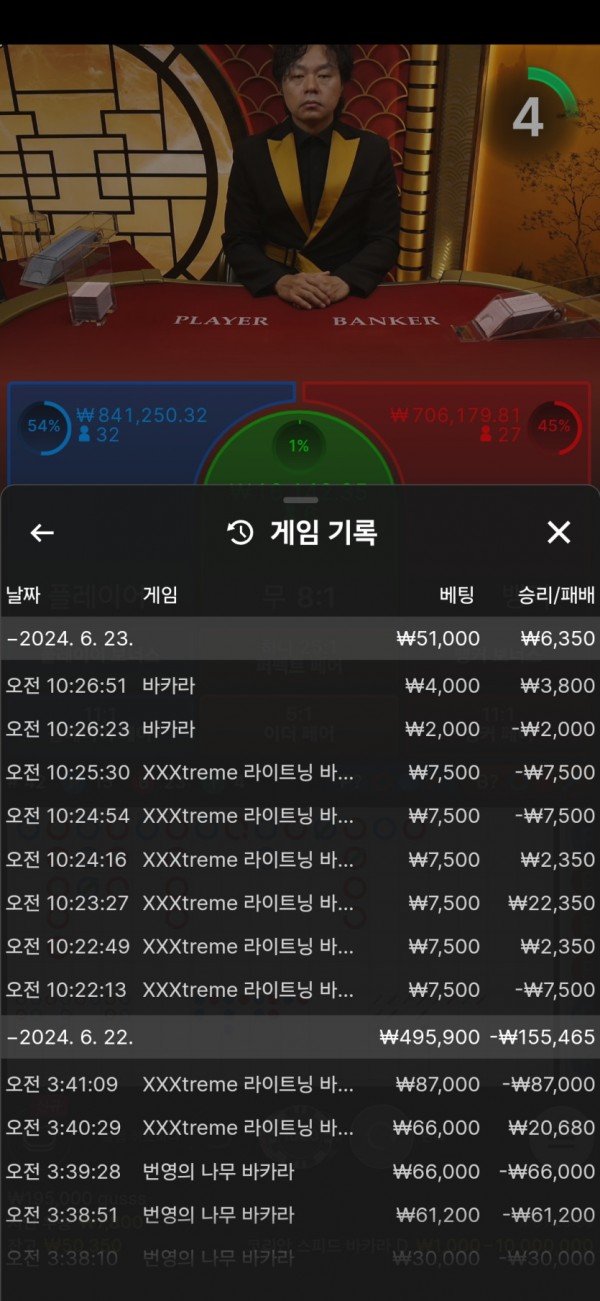Open the 오전 3:41:09 XXXtreme round record
This screenshot has width=600, height=1301.
(300, 1084)
